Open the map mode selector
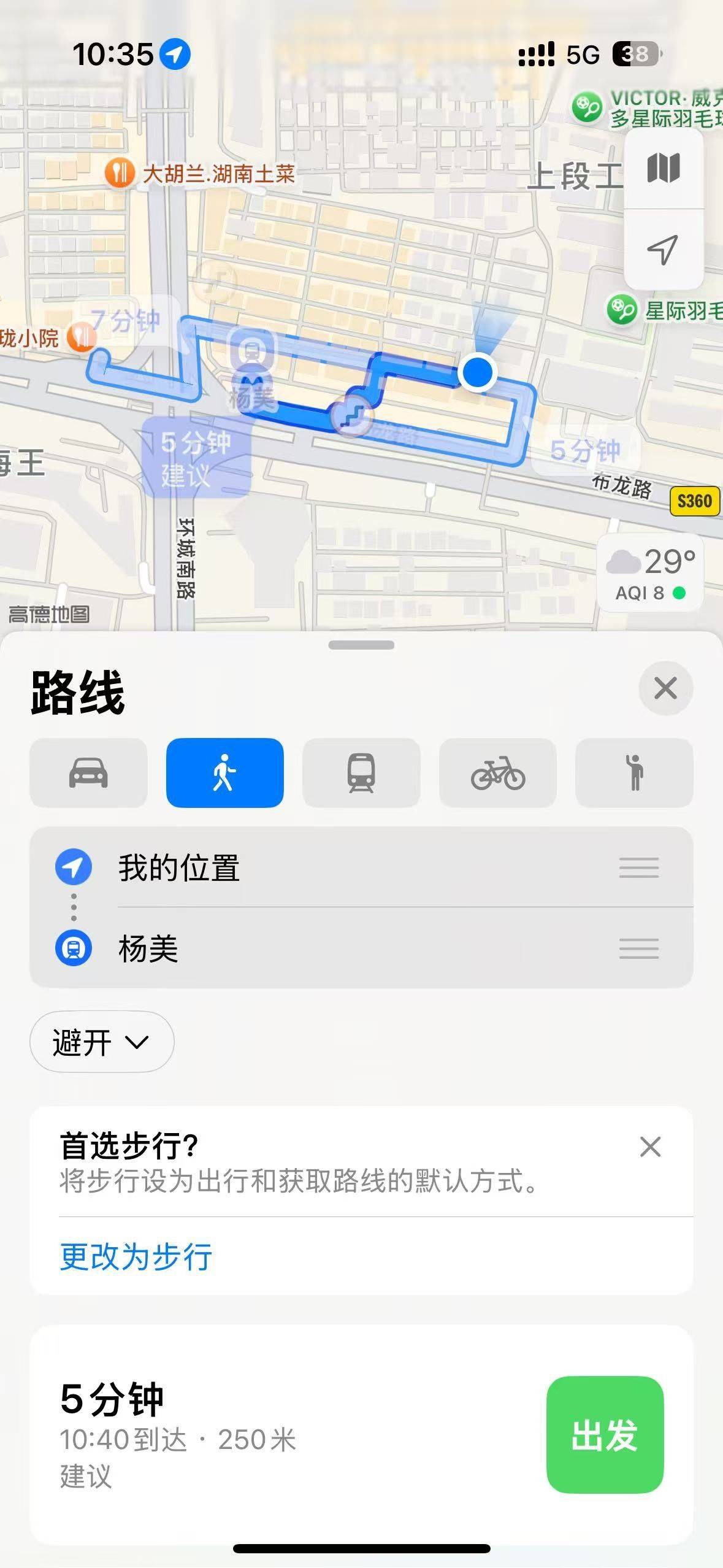The width and height of the screenshot is (723, 1568). 664,168
